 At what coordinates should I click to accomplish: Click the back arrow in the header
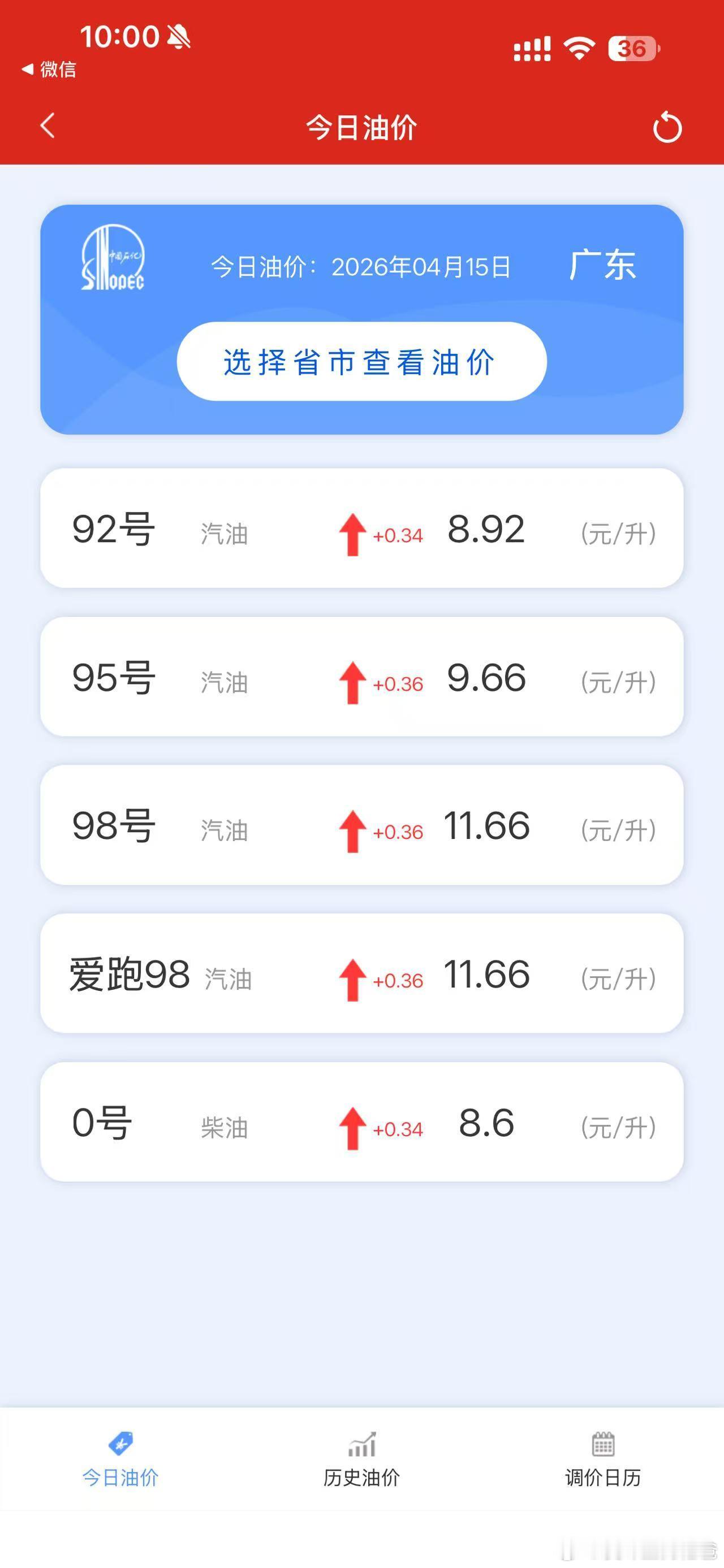click(x=49, y=127)
